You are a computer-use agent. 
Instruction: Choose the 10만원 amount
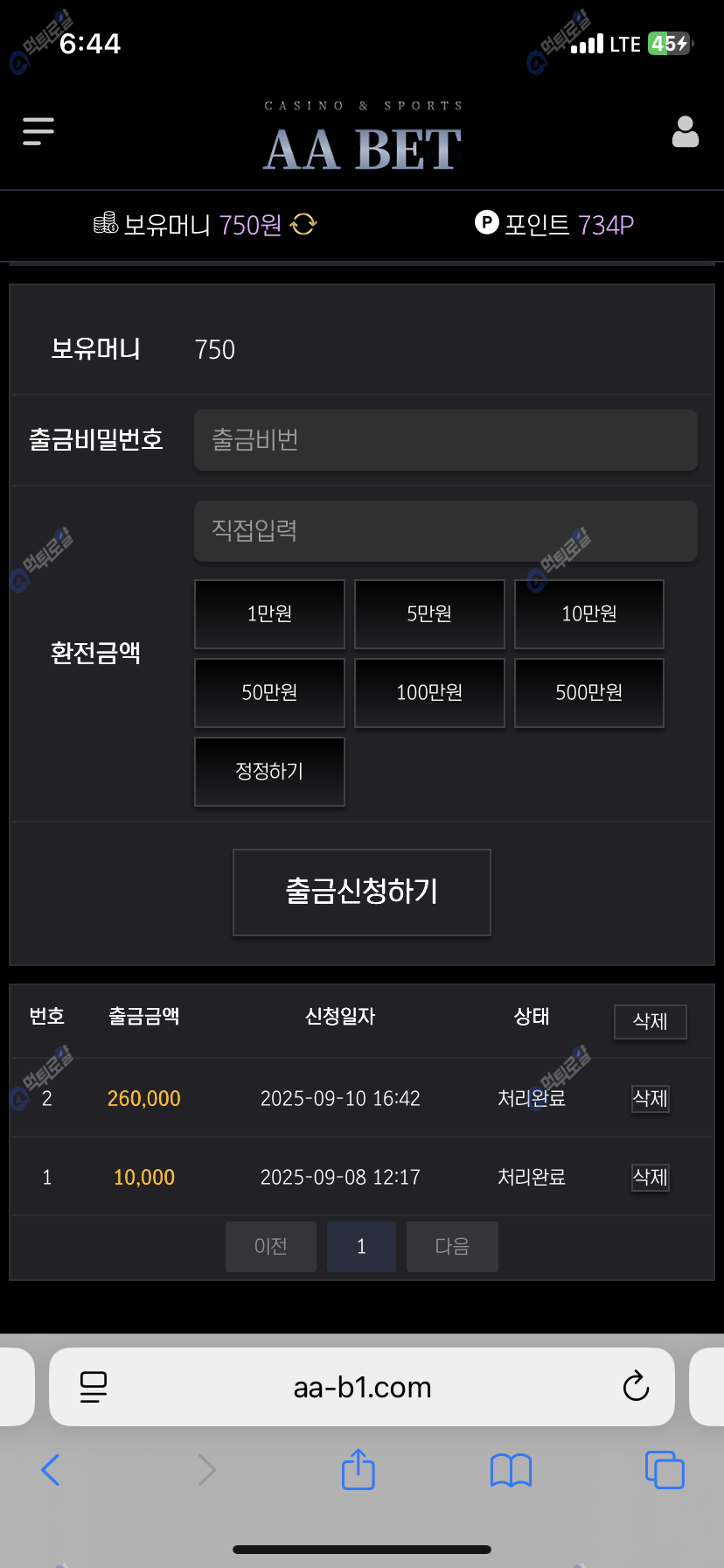click(x=588, y=614)
